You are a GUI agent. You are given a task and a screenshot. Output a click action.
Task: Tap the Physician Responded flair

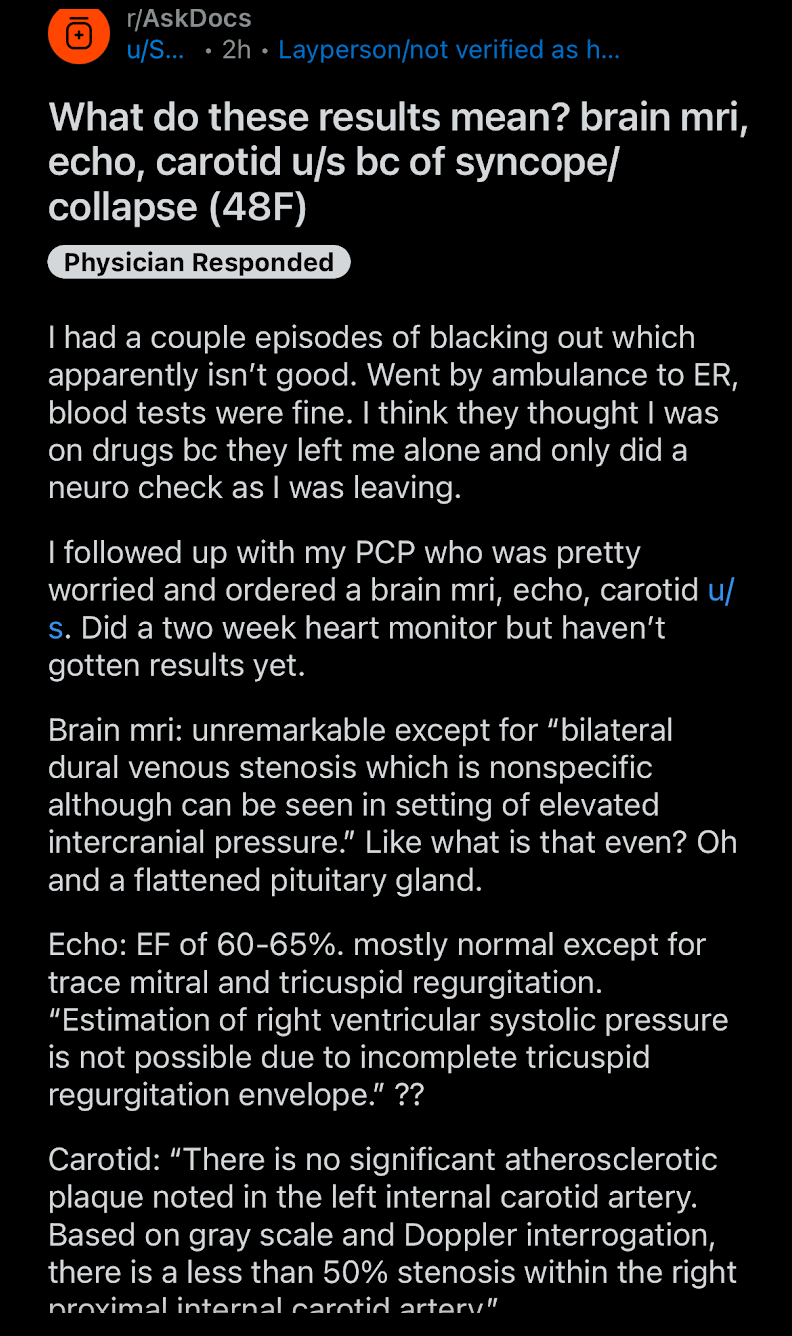tap(199, 262)
